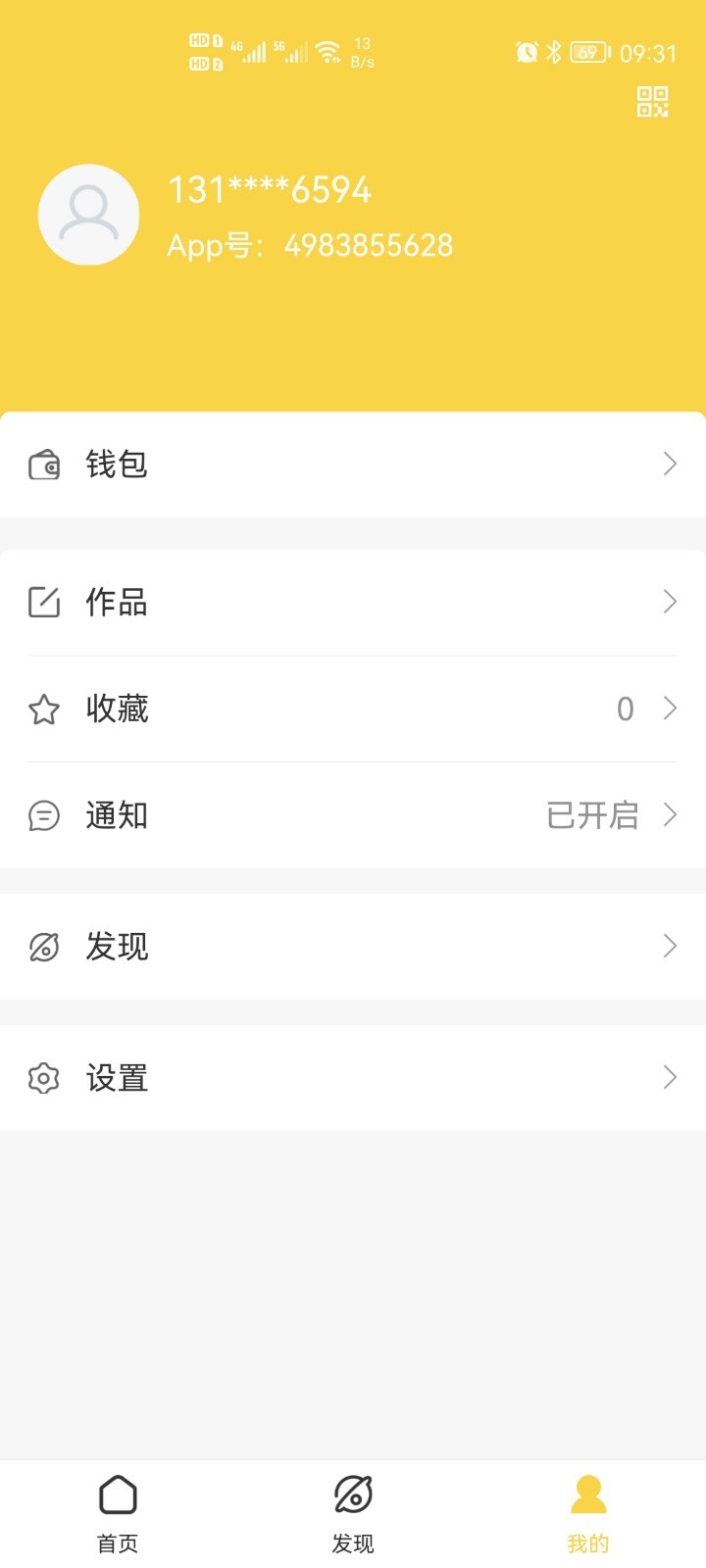
Task: Open the 通知 chat bubble icon
Action: point(45,814)
